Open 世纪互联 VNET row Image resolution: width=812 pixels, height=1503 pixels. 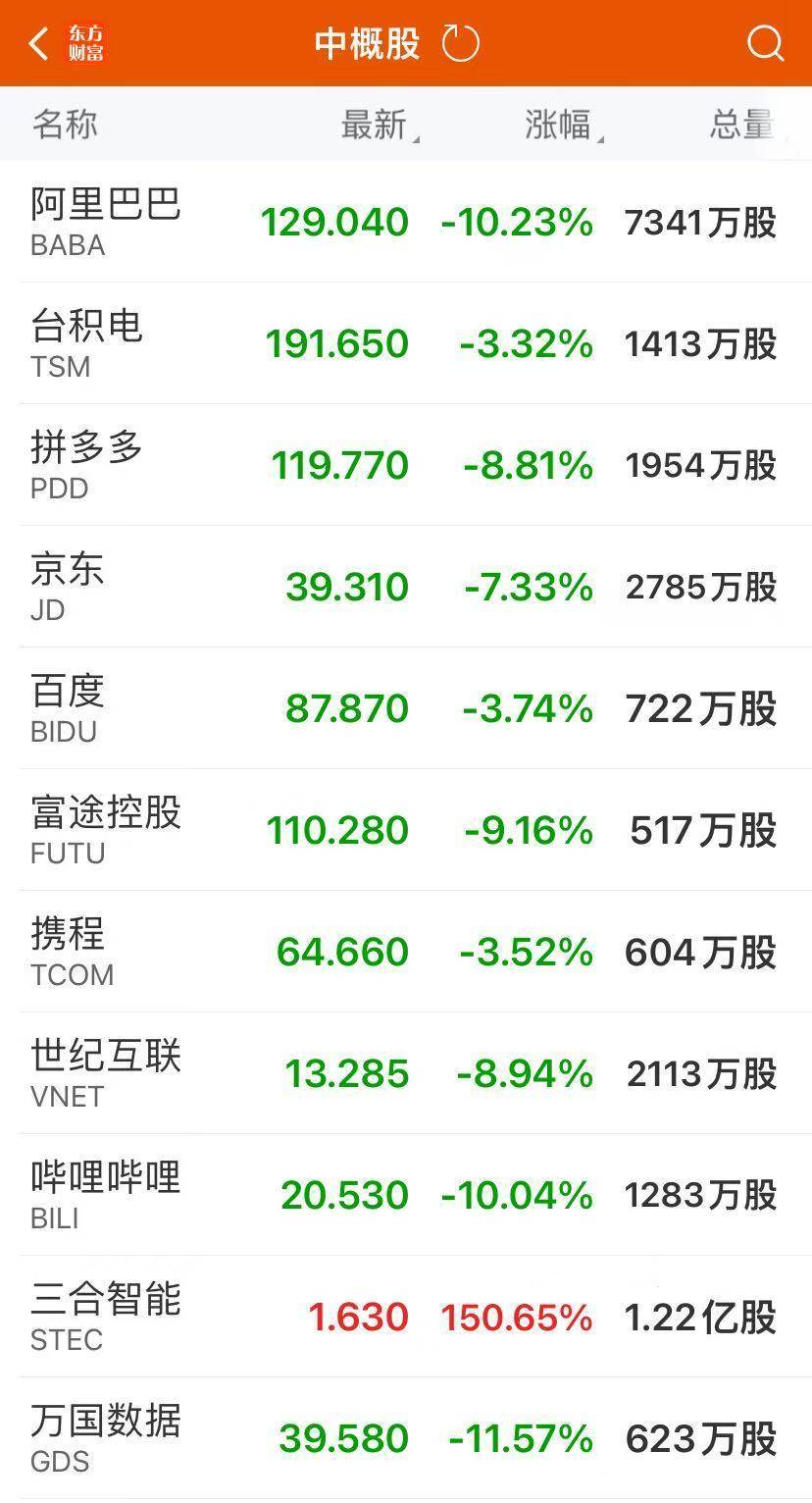[406, 1073]
